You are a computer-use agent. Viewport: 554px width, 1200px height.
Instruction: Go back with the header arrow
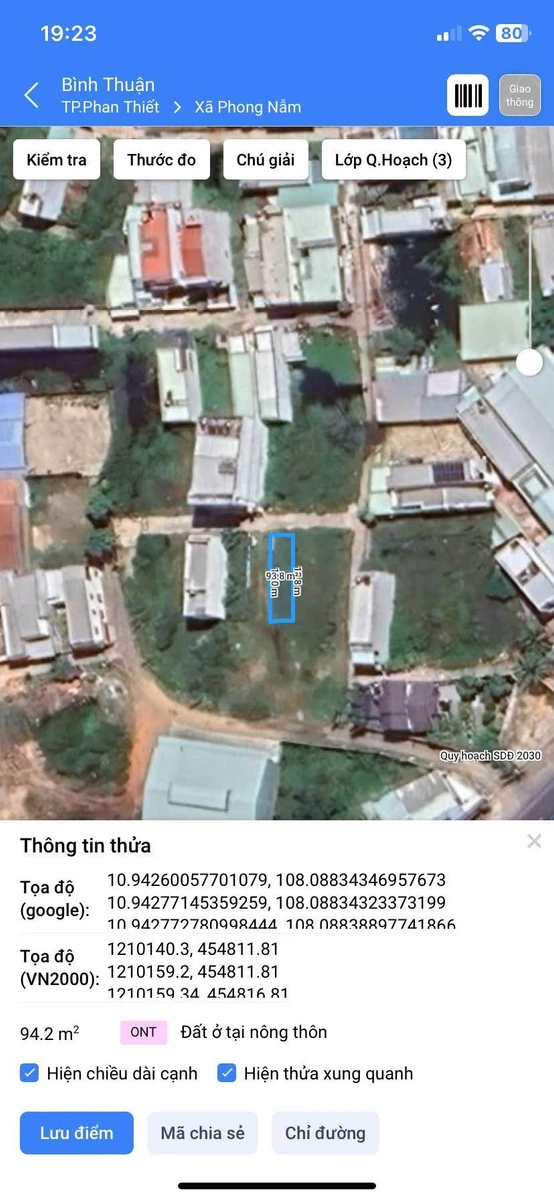click(x=32, y=95)
